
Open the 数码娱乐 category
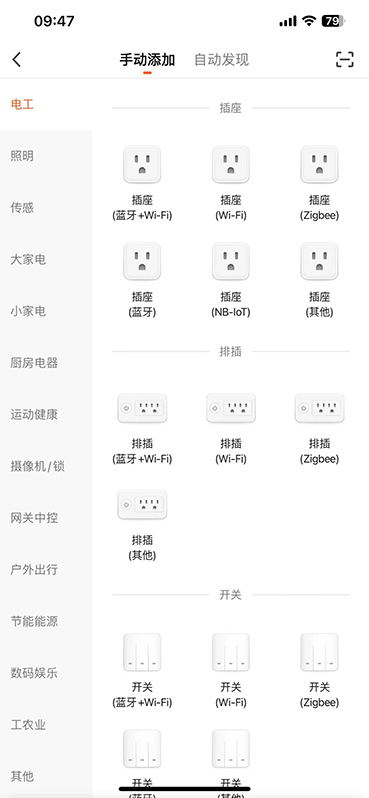tap(34, 673)
